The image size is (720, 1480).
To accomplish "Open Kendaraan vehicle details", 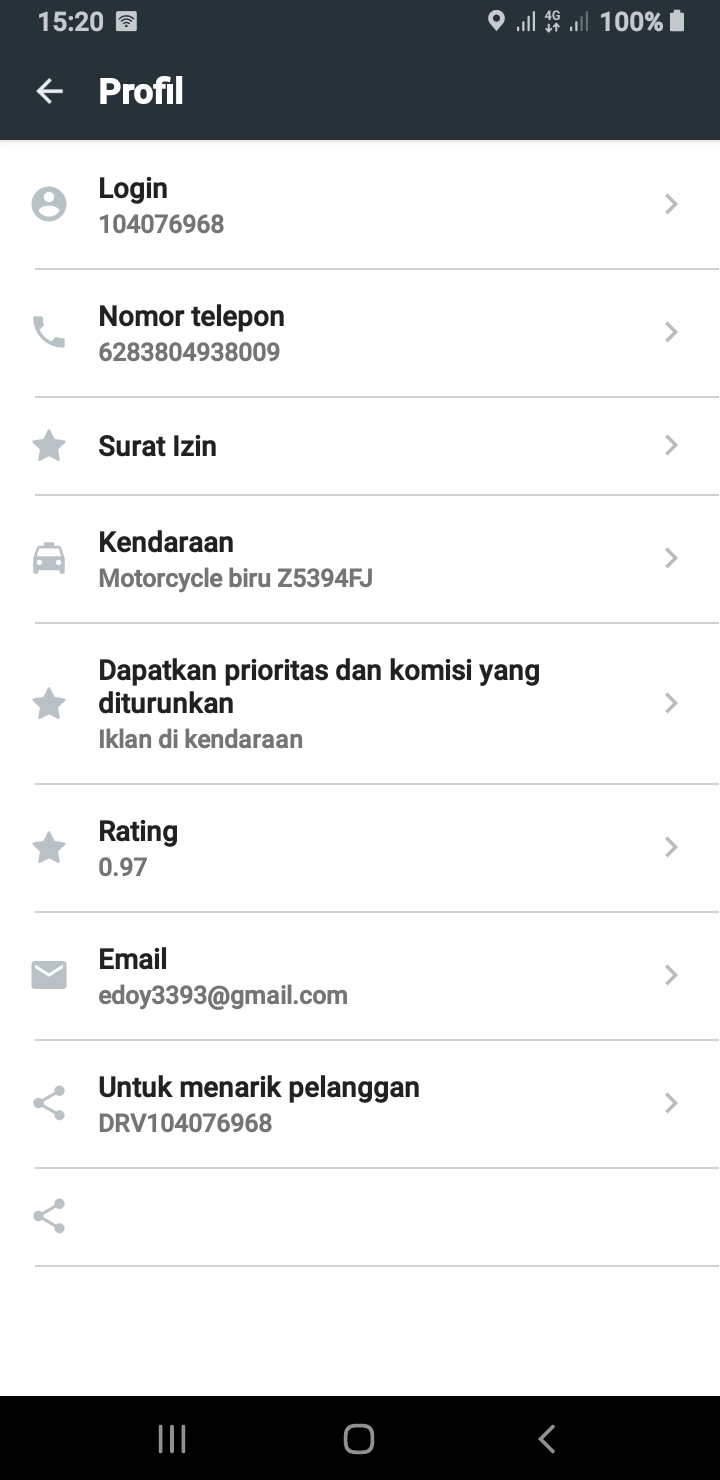I will tap(360, 559).
